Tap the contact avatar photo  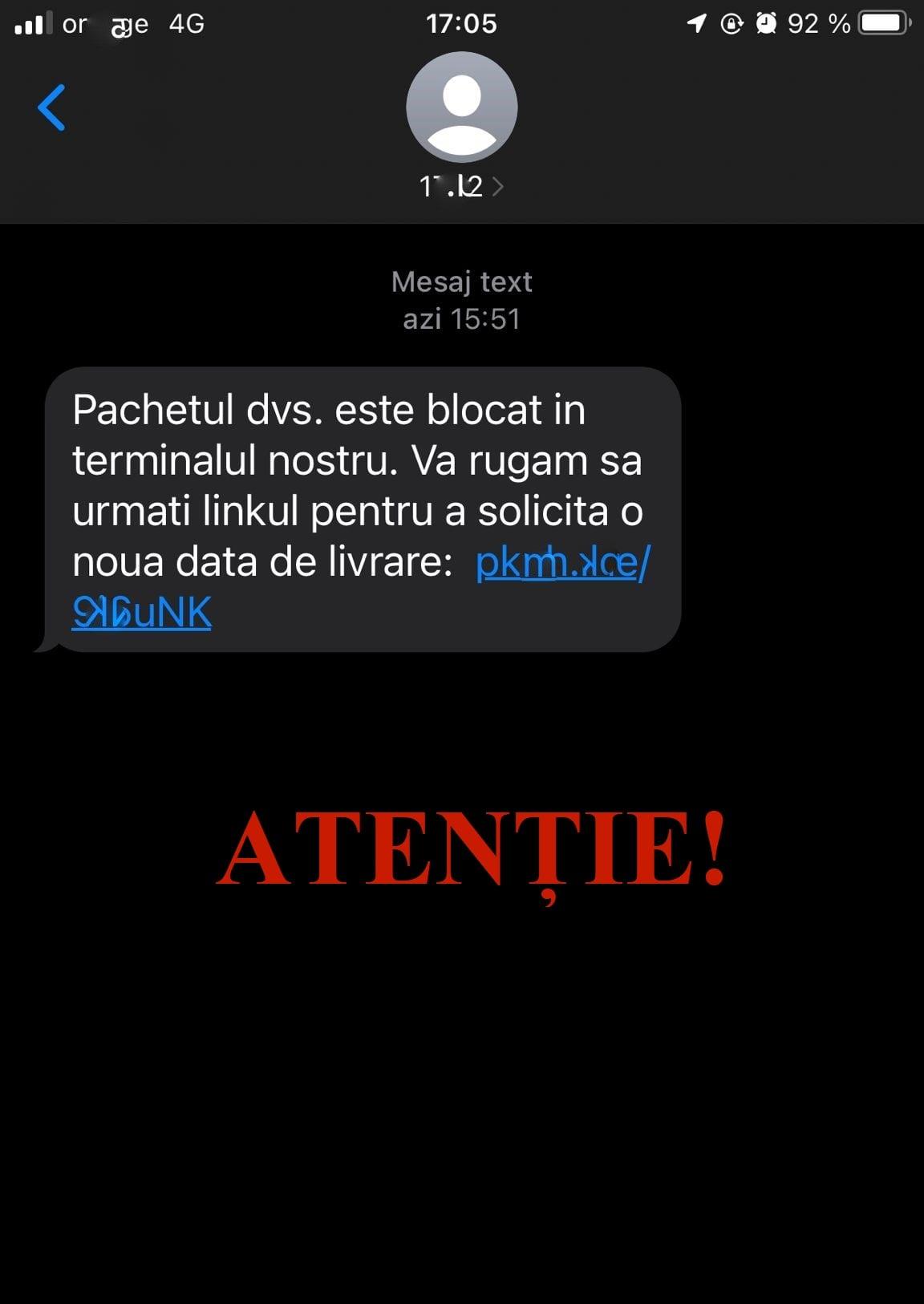click(462, 107)
